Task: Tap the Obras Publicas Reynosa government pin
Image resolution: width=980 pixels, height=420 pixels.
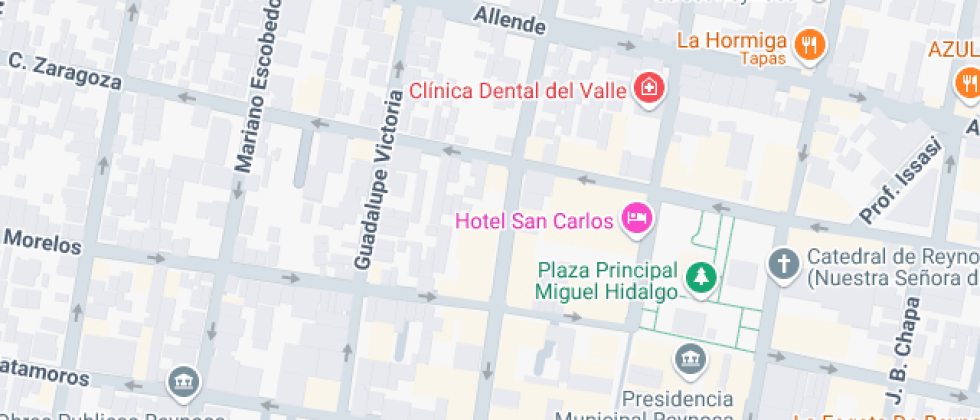Action: (x=183, y=381)
